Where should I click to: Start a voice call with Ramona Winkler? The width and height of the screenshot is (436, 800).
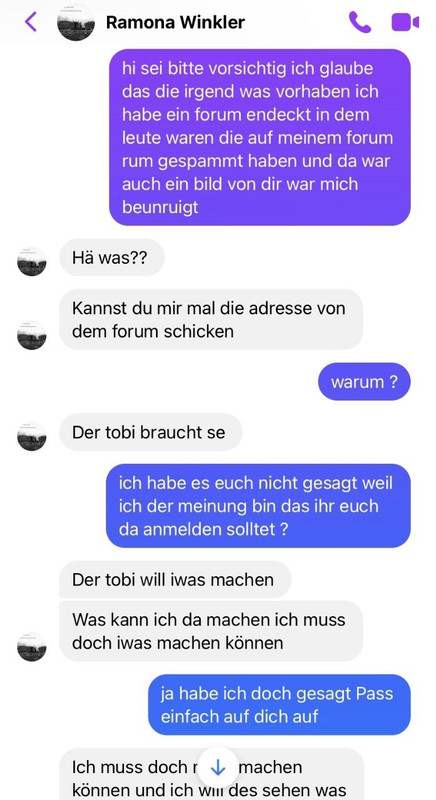pos(360,22)
